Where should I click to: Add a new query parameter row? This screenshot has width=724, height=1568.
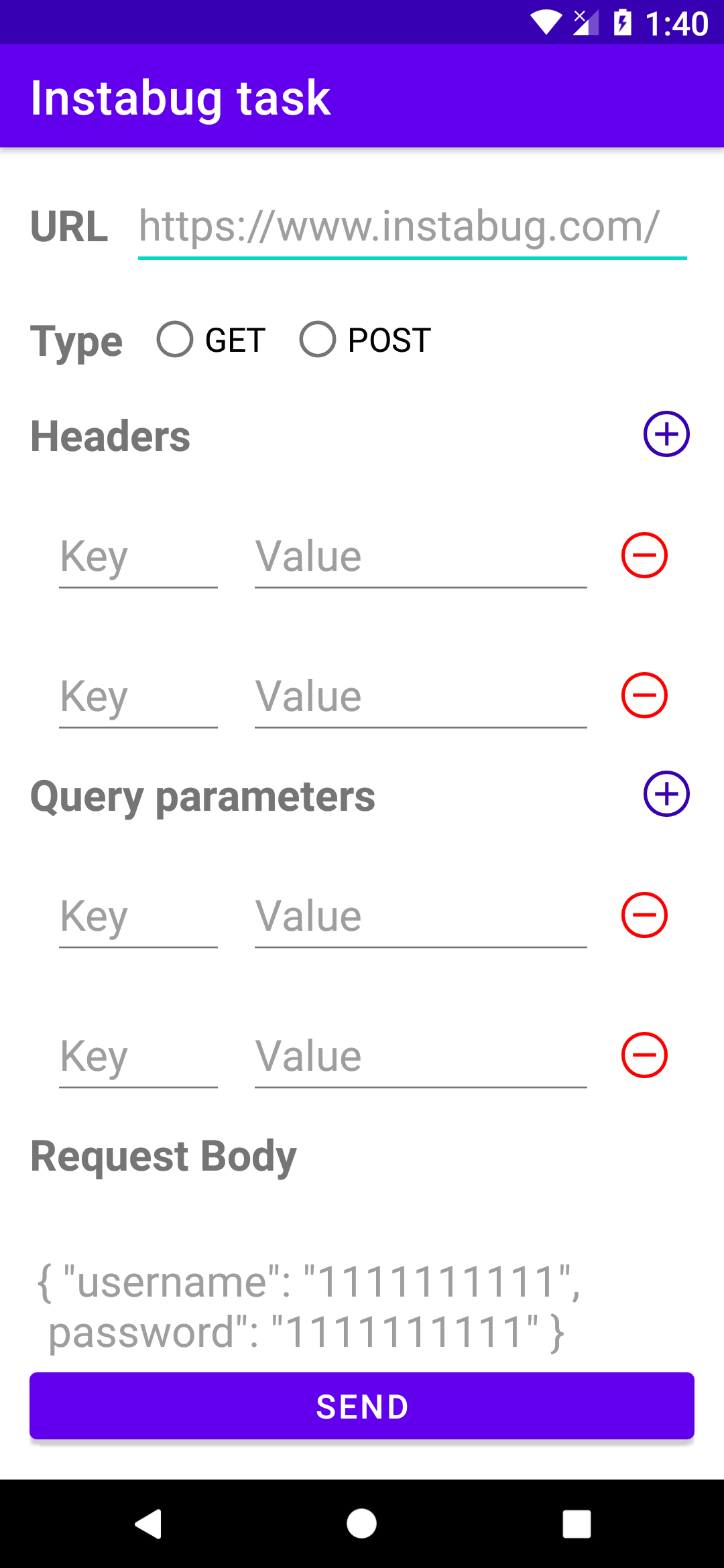(666, 794)
